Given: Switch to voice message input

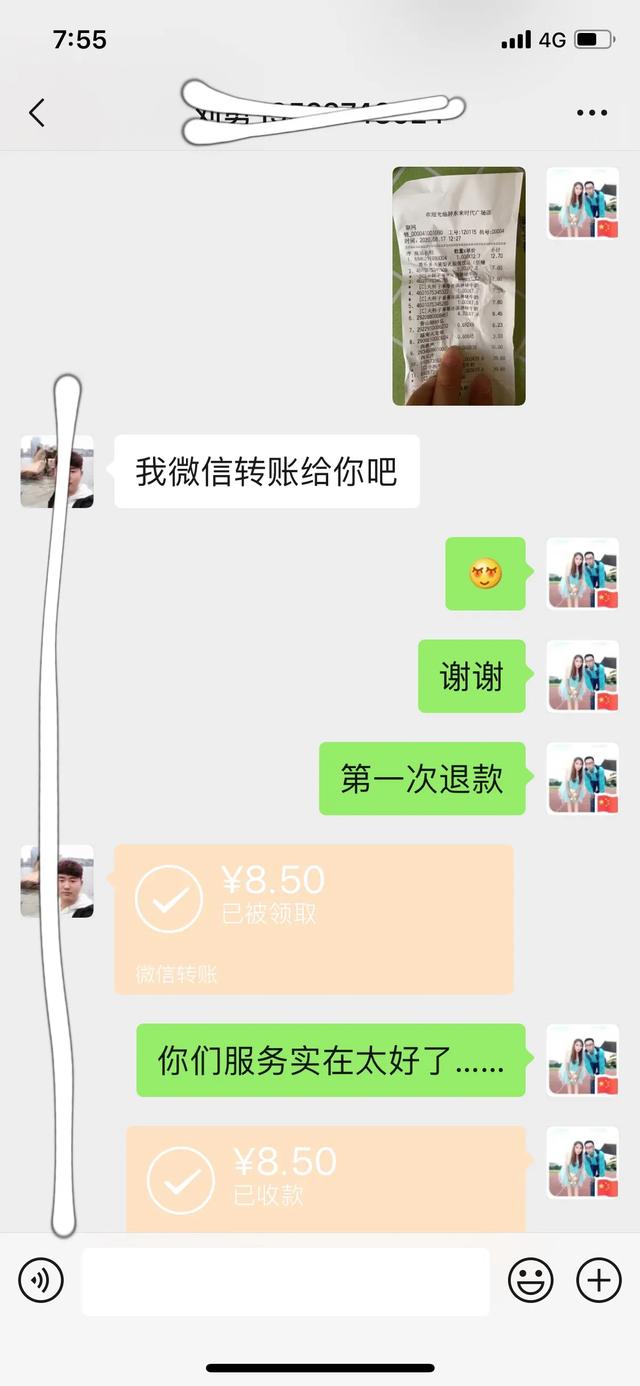Looking at the screenshot, I should [x=41, y=1280].
